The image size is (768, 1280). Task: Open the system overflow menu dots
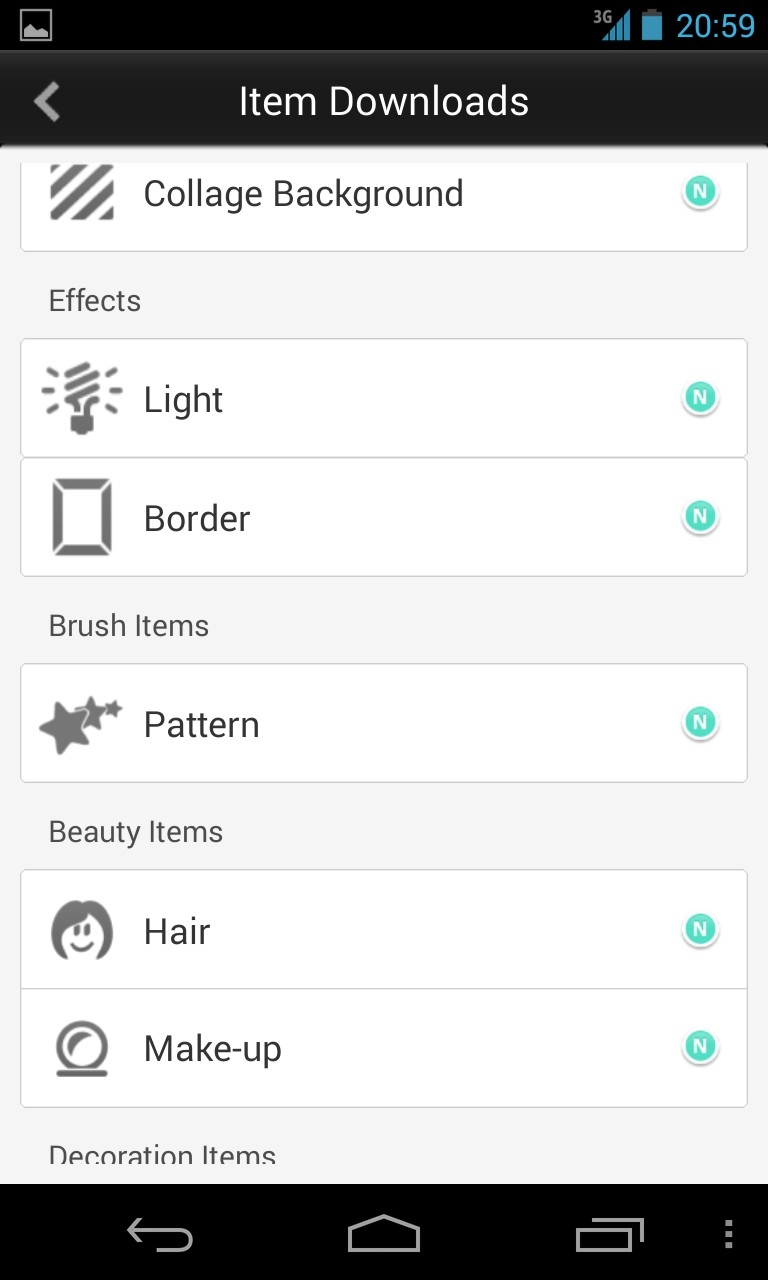pyautogui.click(x=728, y=1234)
